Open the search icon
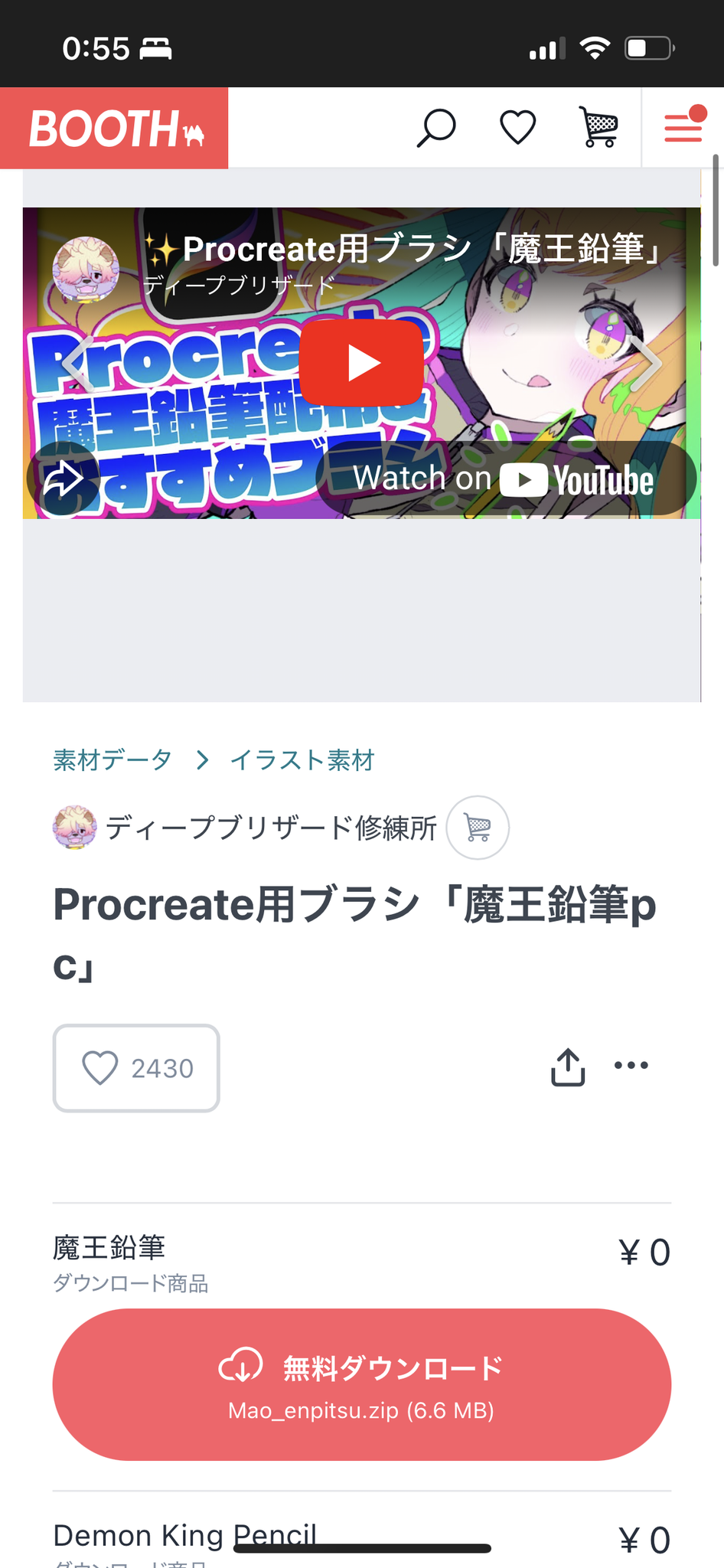This screenshot has width=724, height=1568. coord(436,127)
